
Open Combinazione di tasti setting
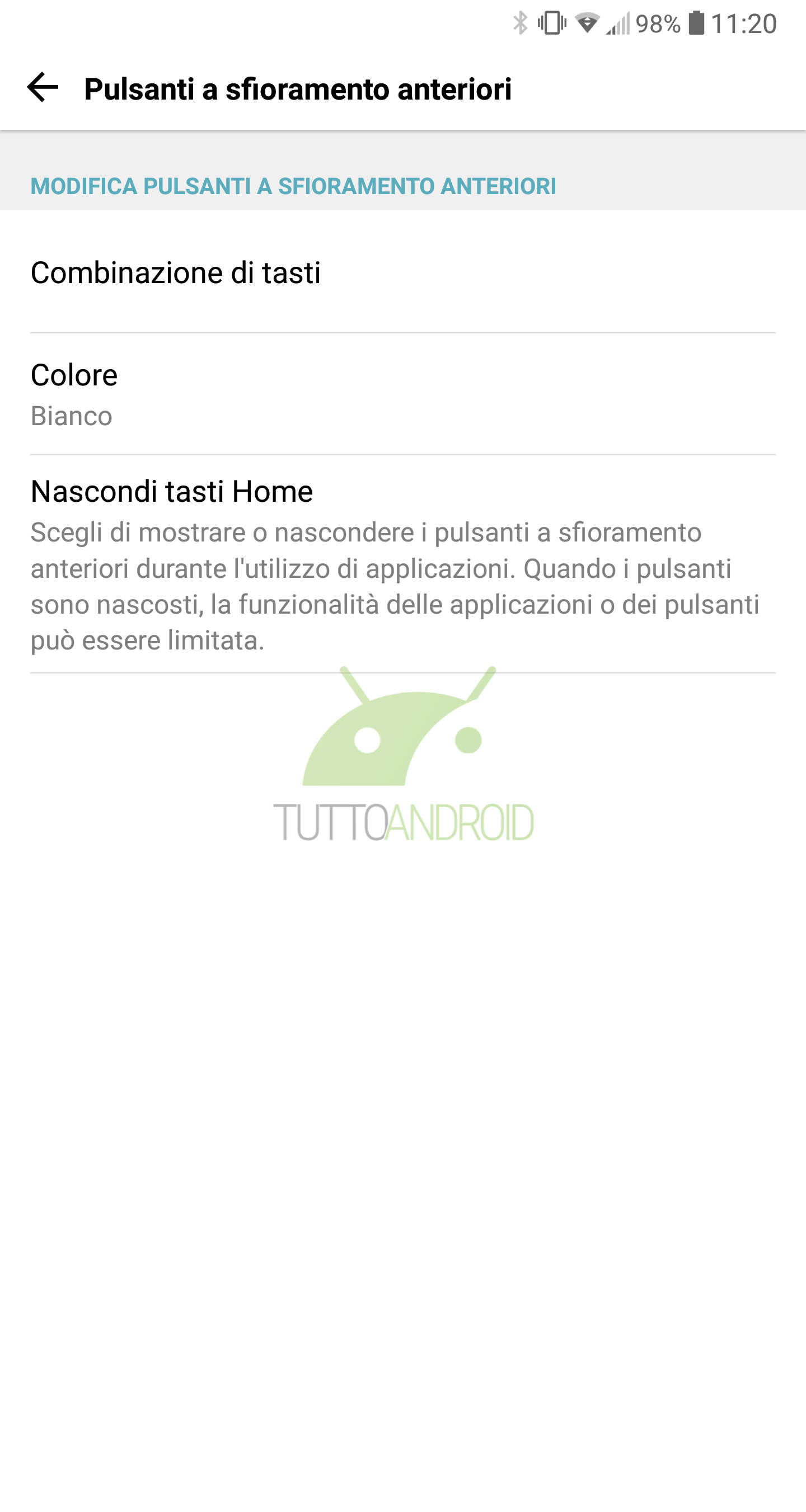point(403,272)
